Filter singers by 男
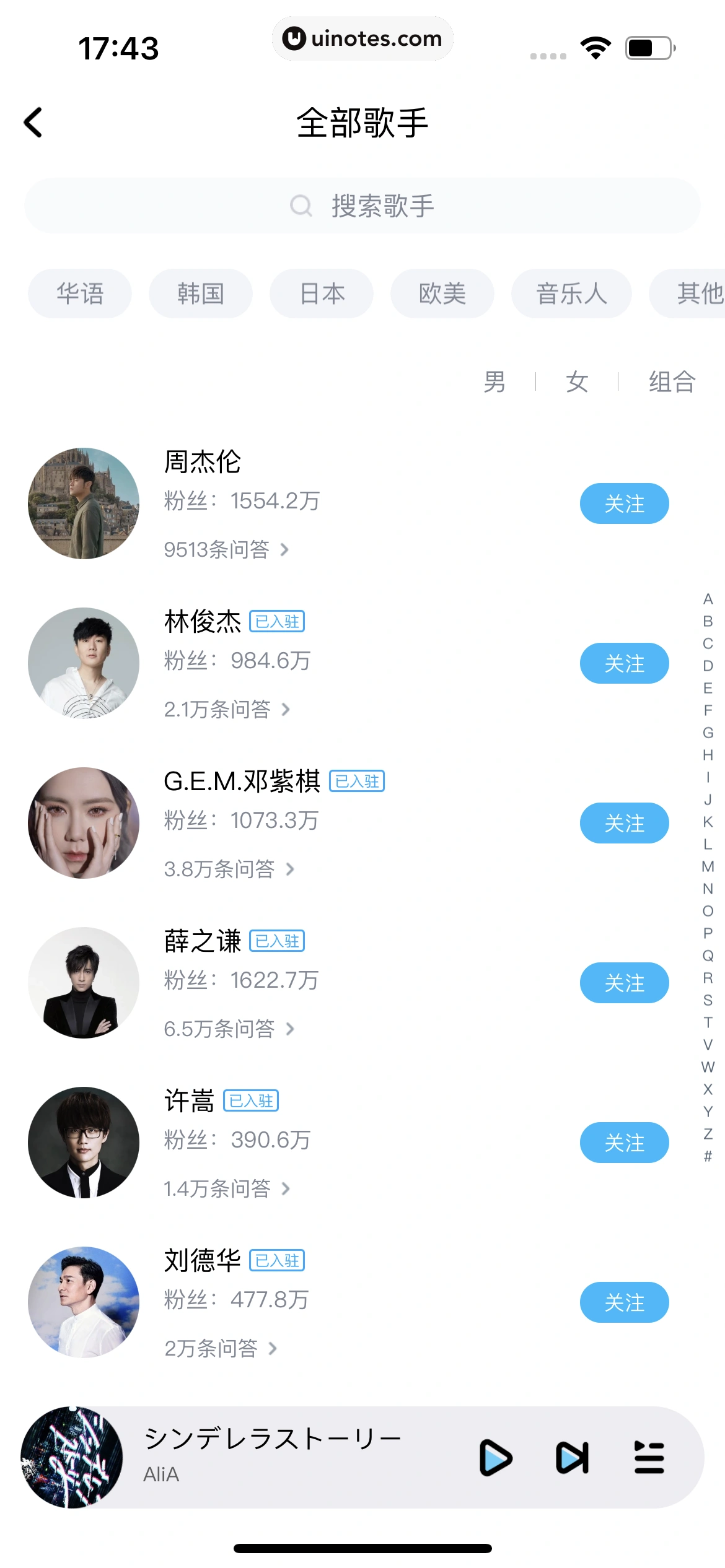The width and height of the screenshot is (725, 1568). click(494, 381)
